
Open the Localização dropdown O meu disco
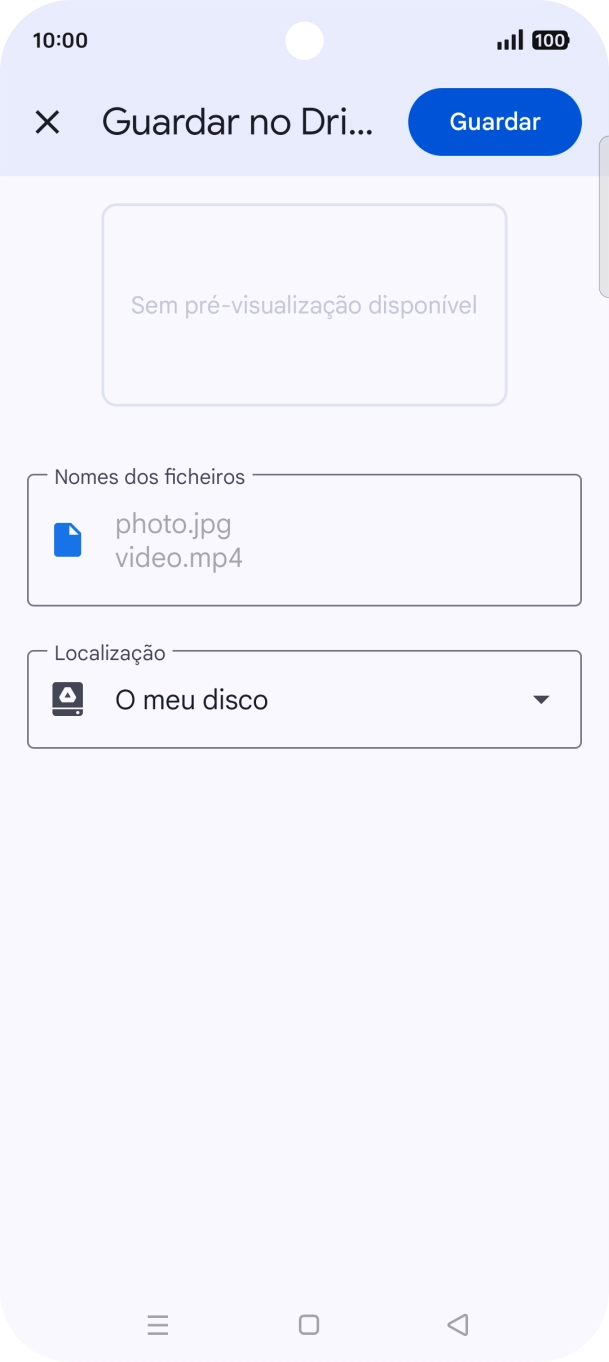304,700
